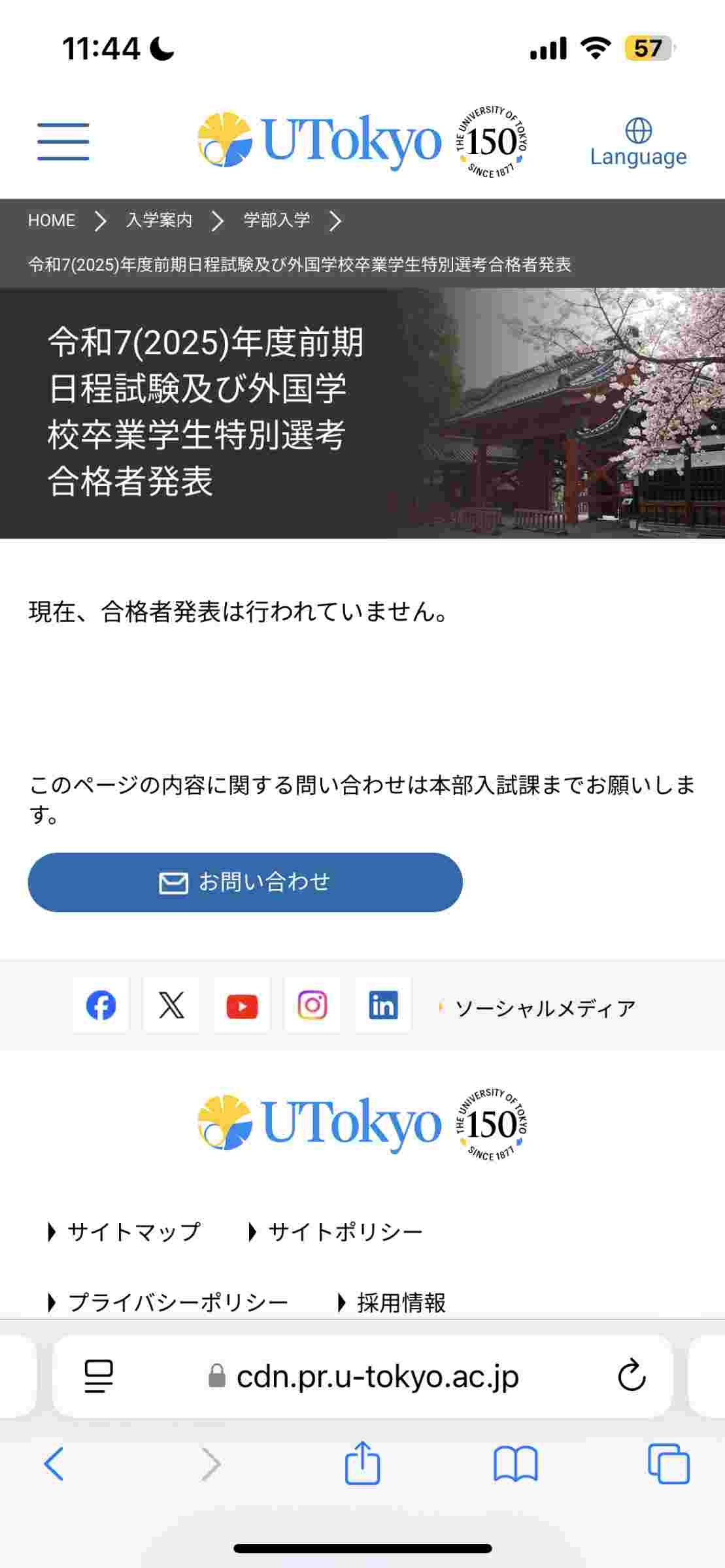Open the プライバシーポリシー footer link

pyautogui.click(x=178, y=1303)
